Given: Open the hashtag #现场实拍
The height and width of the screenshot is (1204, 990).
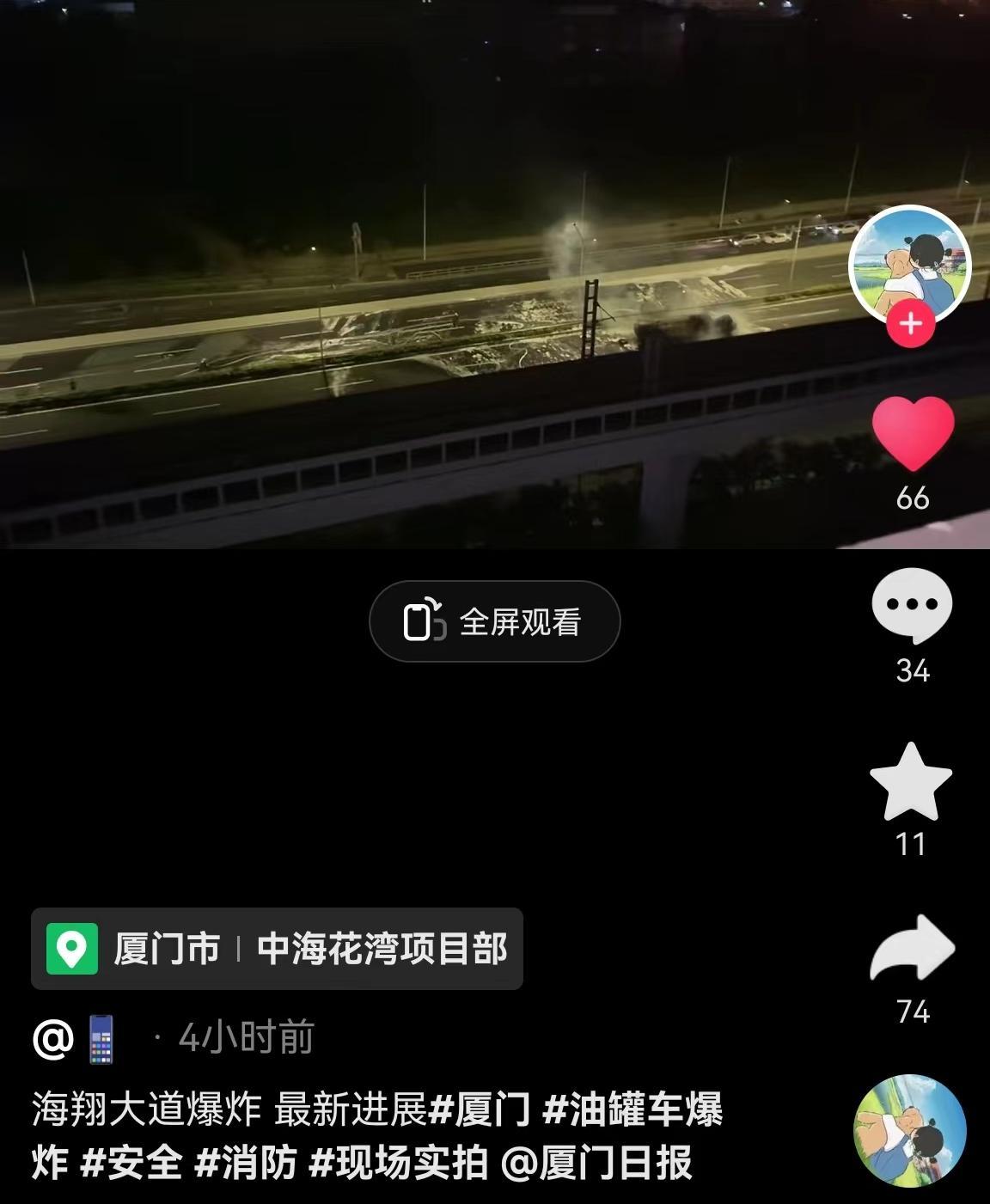Looking at the screenshot, I should click(x=399, y=1163).
